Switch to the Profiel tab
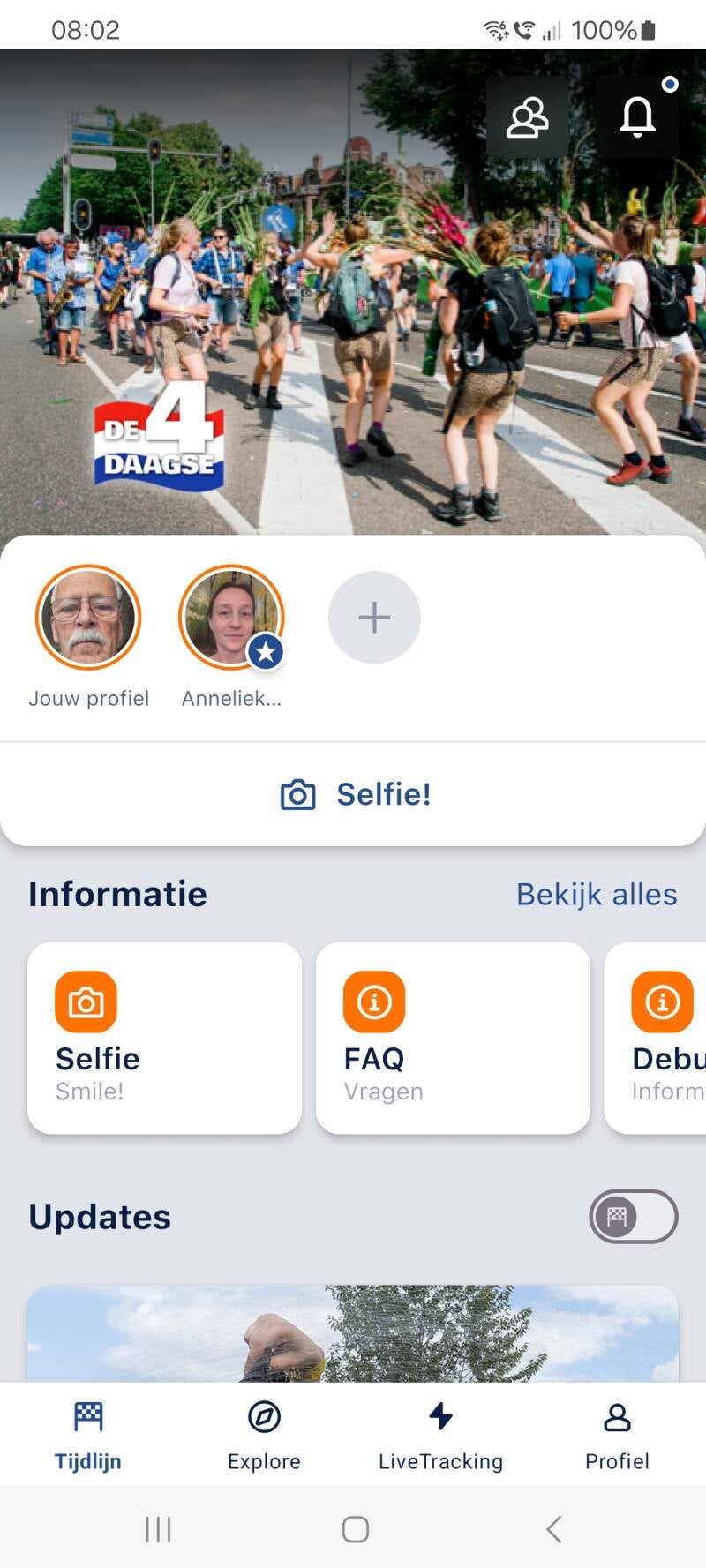 pos(617,1434)
